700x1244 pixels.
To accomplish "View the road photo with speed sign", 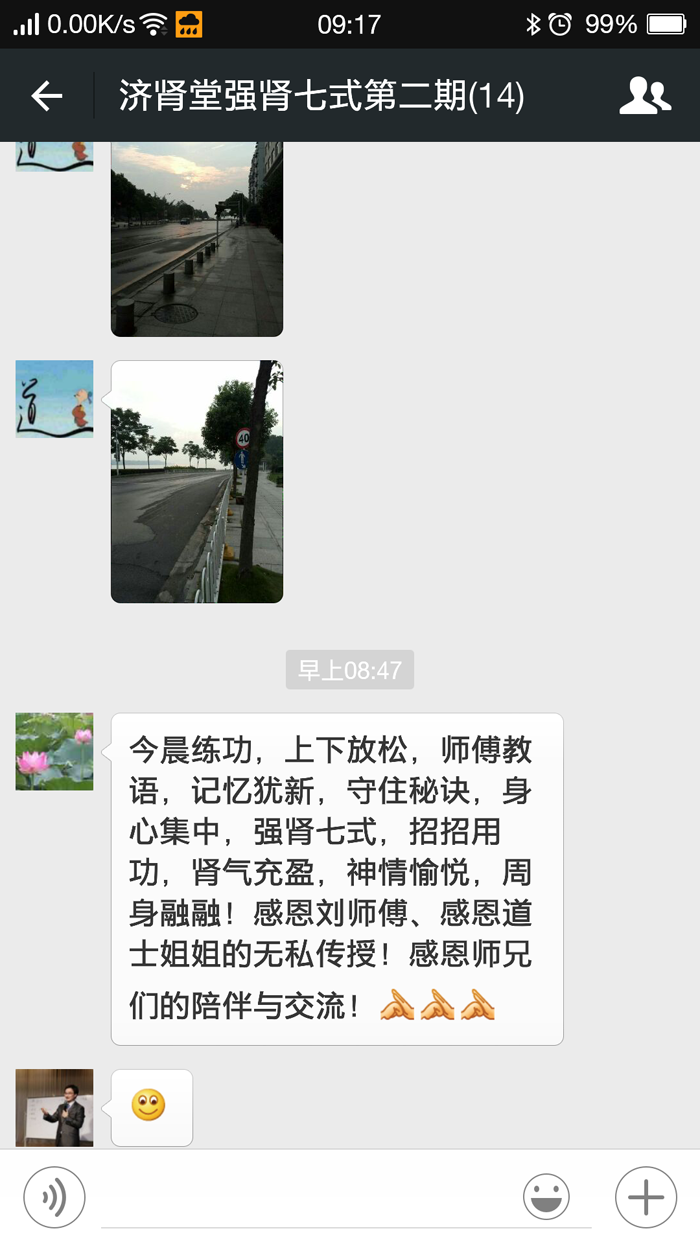I will click(x=197, y=482).
